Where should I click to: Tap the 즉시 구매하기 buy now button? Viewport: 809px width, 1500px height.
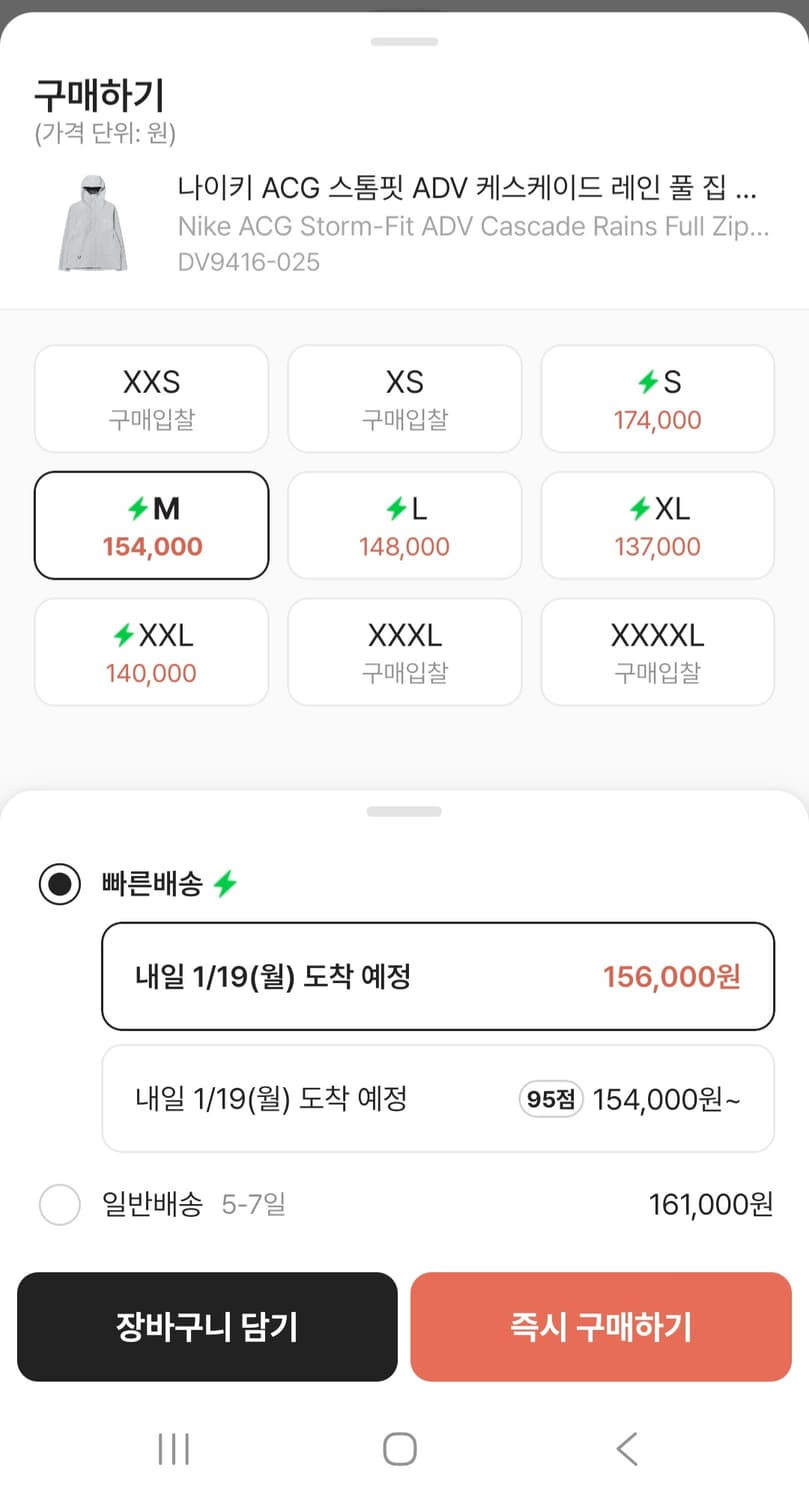coord(601,1327)
